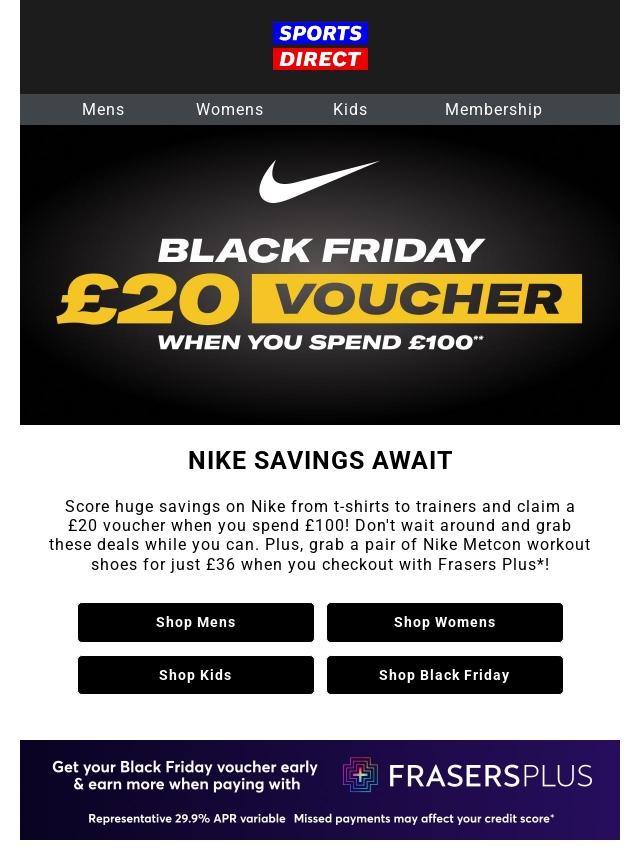The height and width of the screenshot is (854, 640).
Task: Open the Nike Black Friday voucher banner
Action: [320, 275]
